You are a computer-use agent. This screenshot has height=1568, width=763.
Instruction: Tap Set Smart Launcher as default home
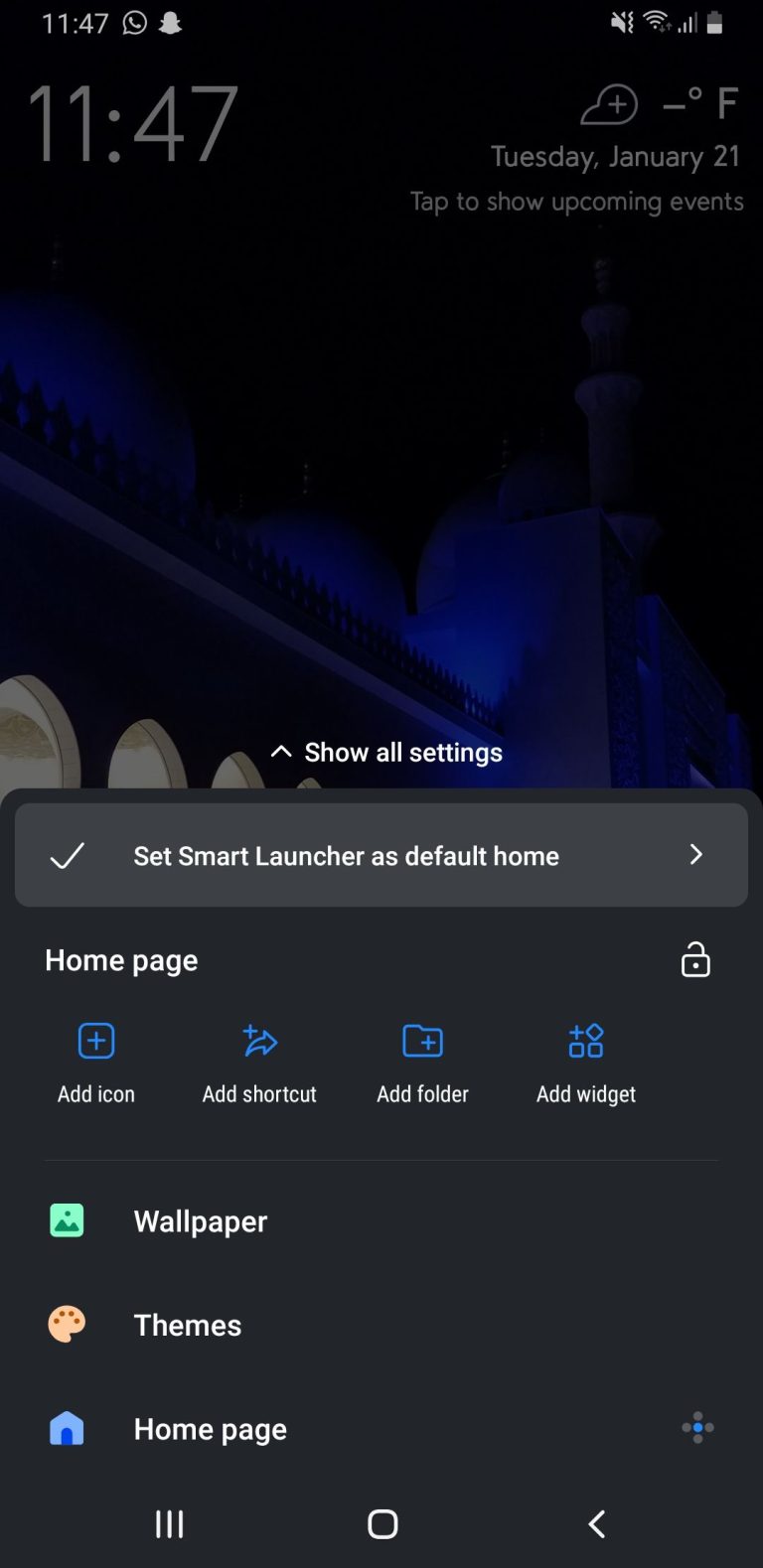pos(346,855)
